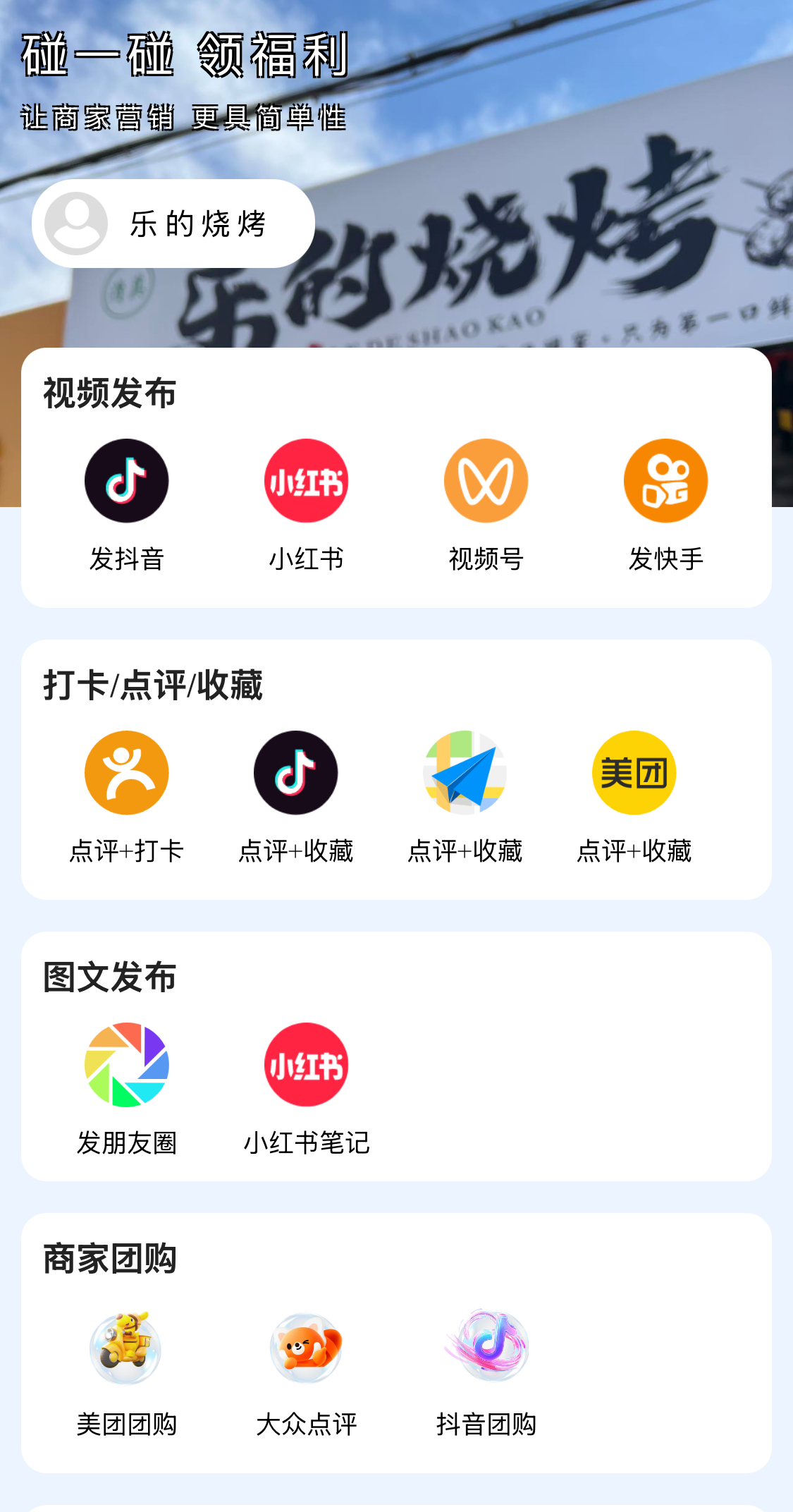Open the 小红书笔记 notes icon
Image resolution: width=793 pixels, height=1512 pixels.
pyautogui.click(x=305, y=1066)
